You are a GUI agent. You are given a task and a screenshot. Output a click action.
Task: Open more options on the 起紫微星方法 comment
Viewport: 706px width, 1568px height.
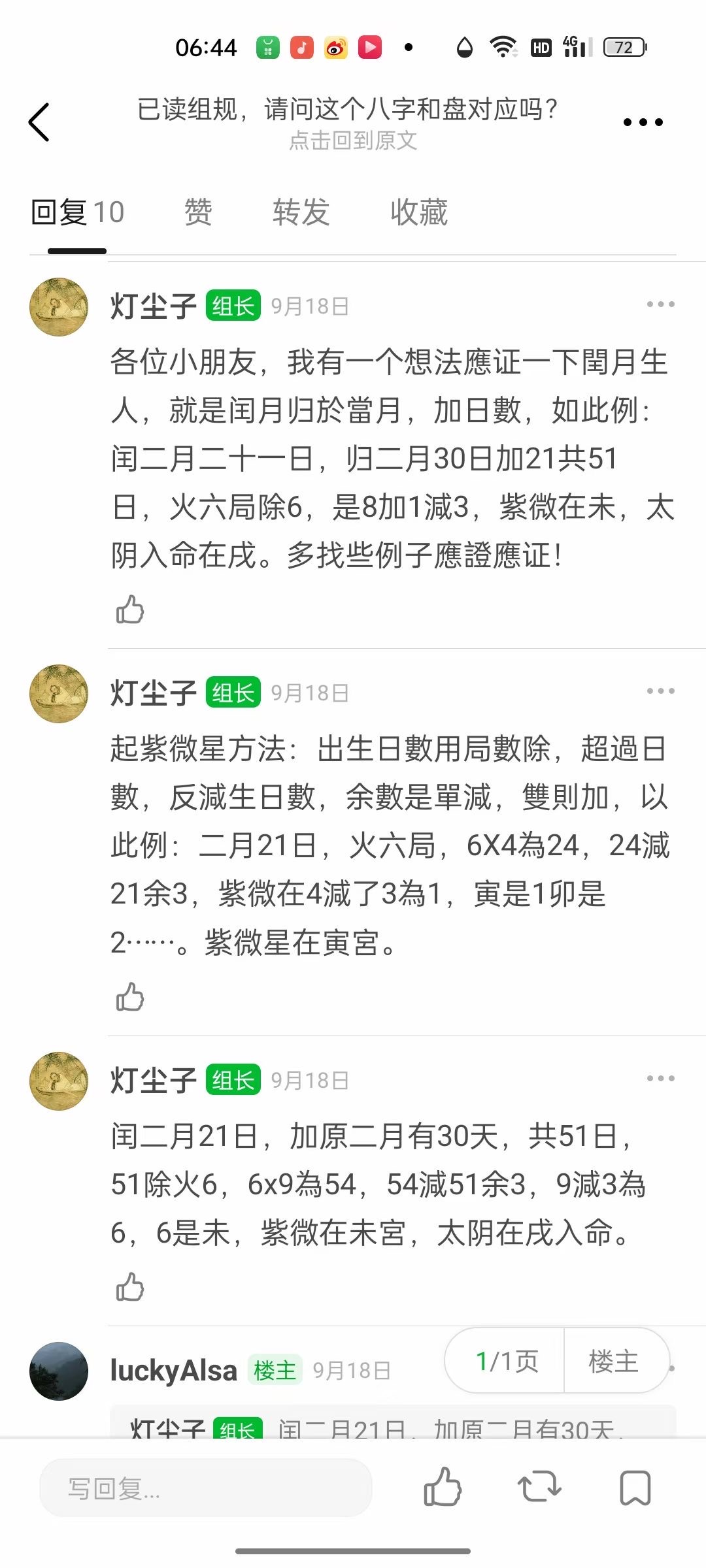pyautogui.click(x=660, y=691)
